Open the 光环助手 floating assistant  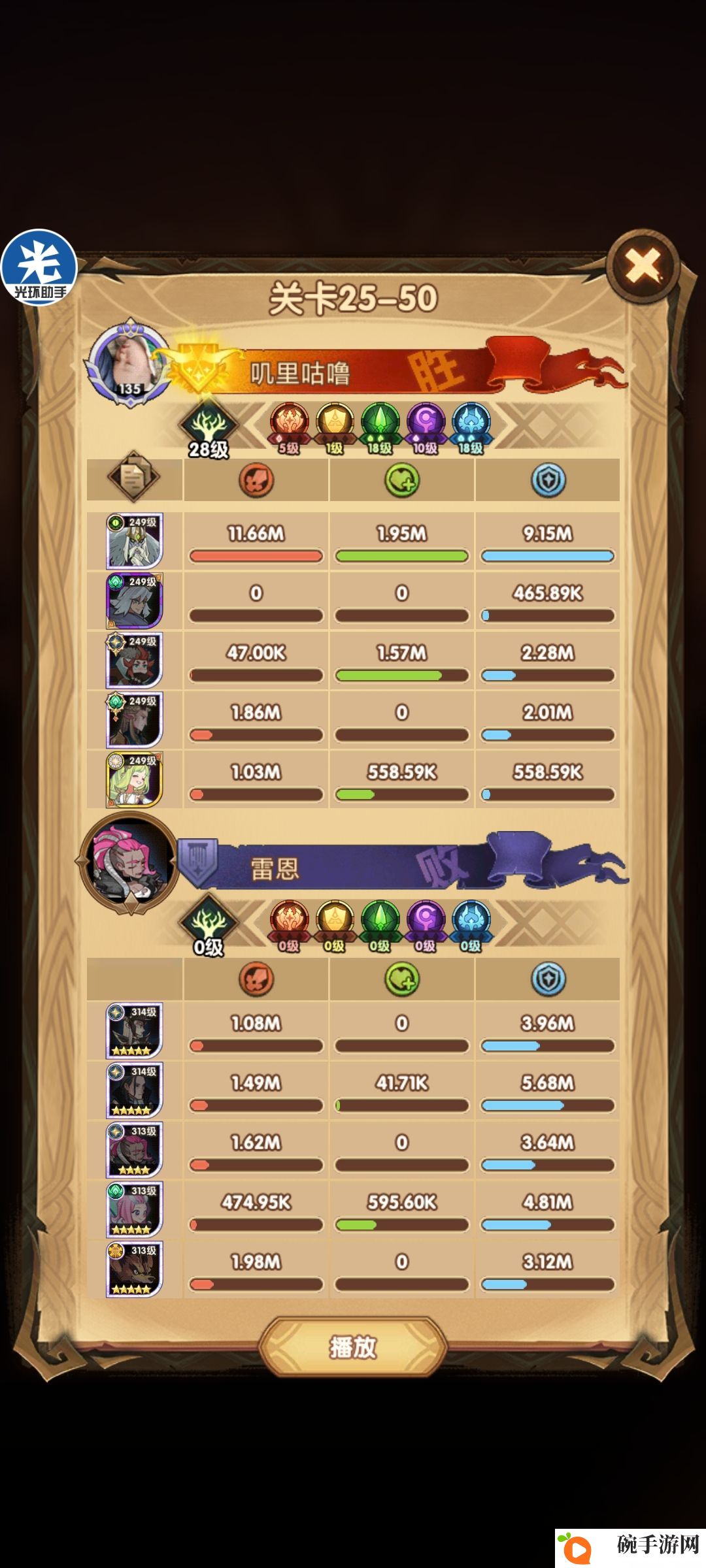coord(39,267)
